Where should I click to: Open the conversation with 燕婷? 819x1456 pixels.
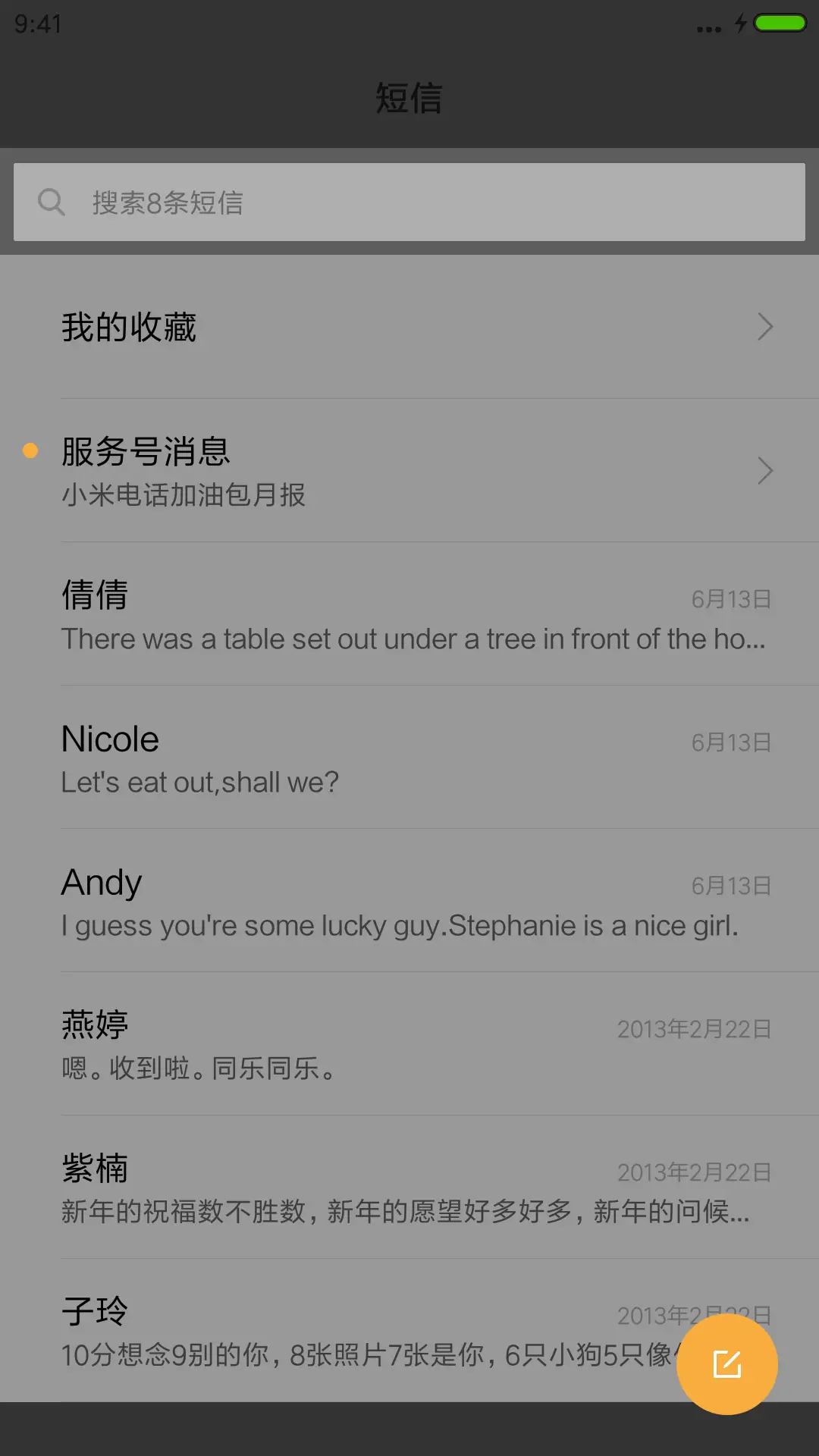point(409,1045)
